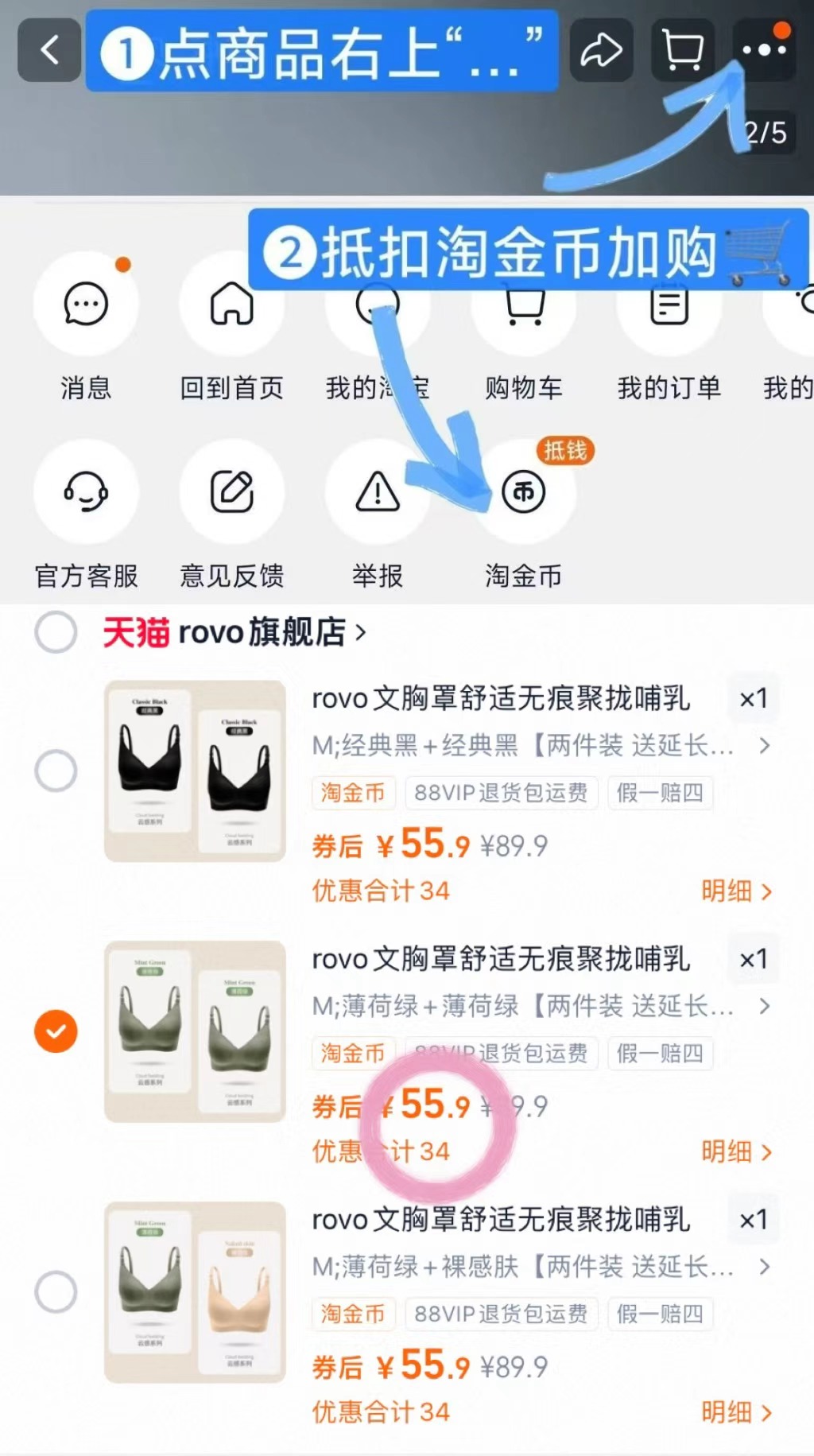Tap the 88VIP退货包运费 tag
Image resolution: width=814 pixels, height=1456 pixels.
pos(502,793)
